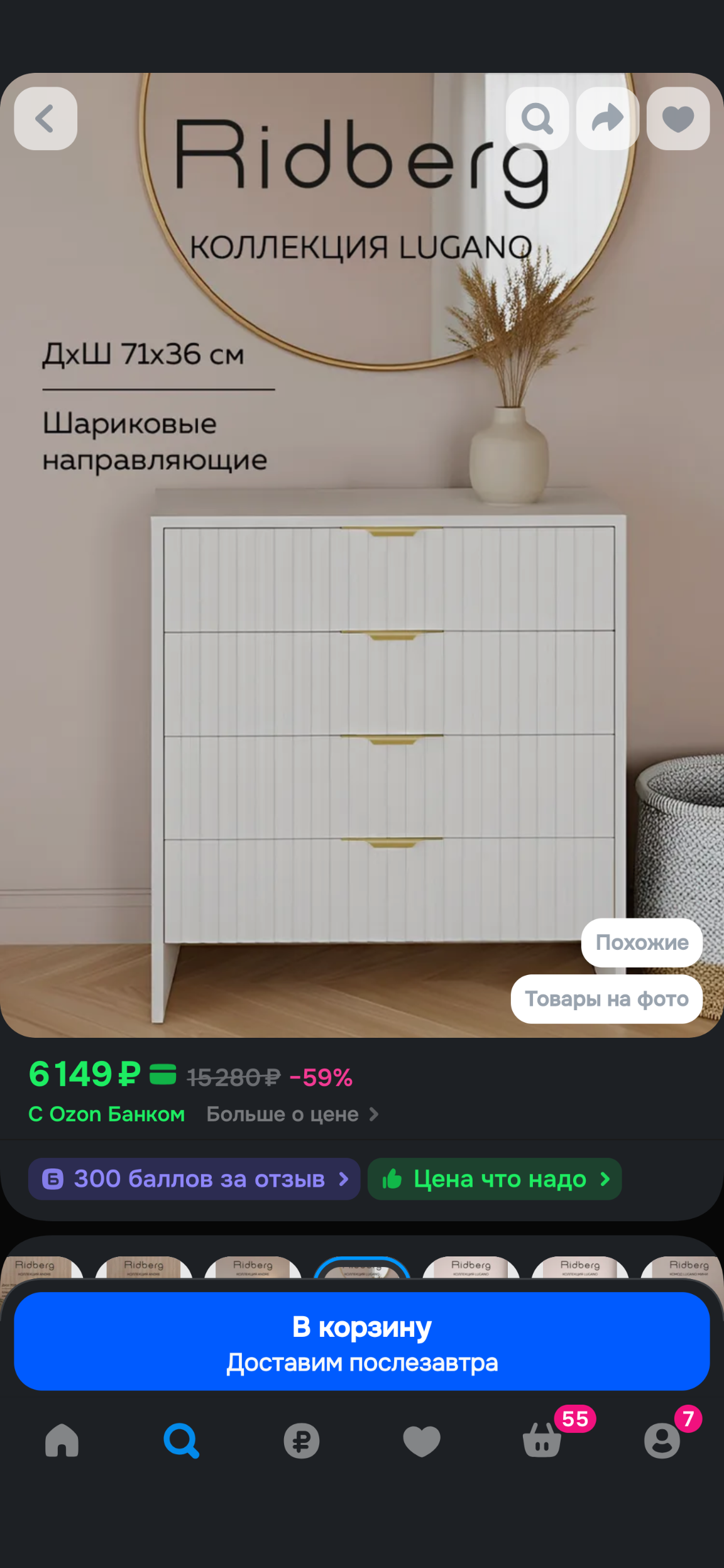Open the profile tab
724x1568 pixels.
(x=662, y=1440)
